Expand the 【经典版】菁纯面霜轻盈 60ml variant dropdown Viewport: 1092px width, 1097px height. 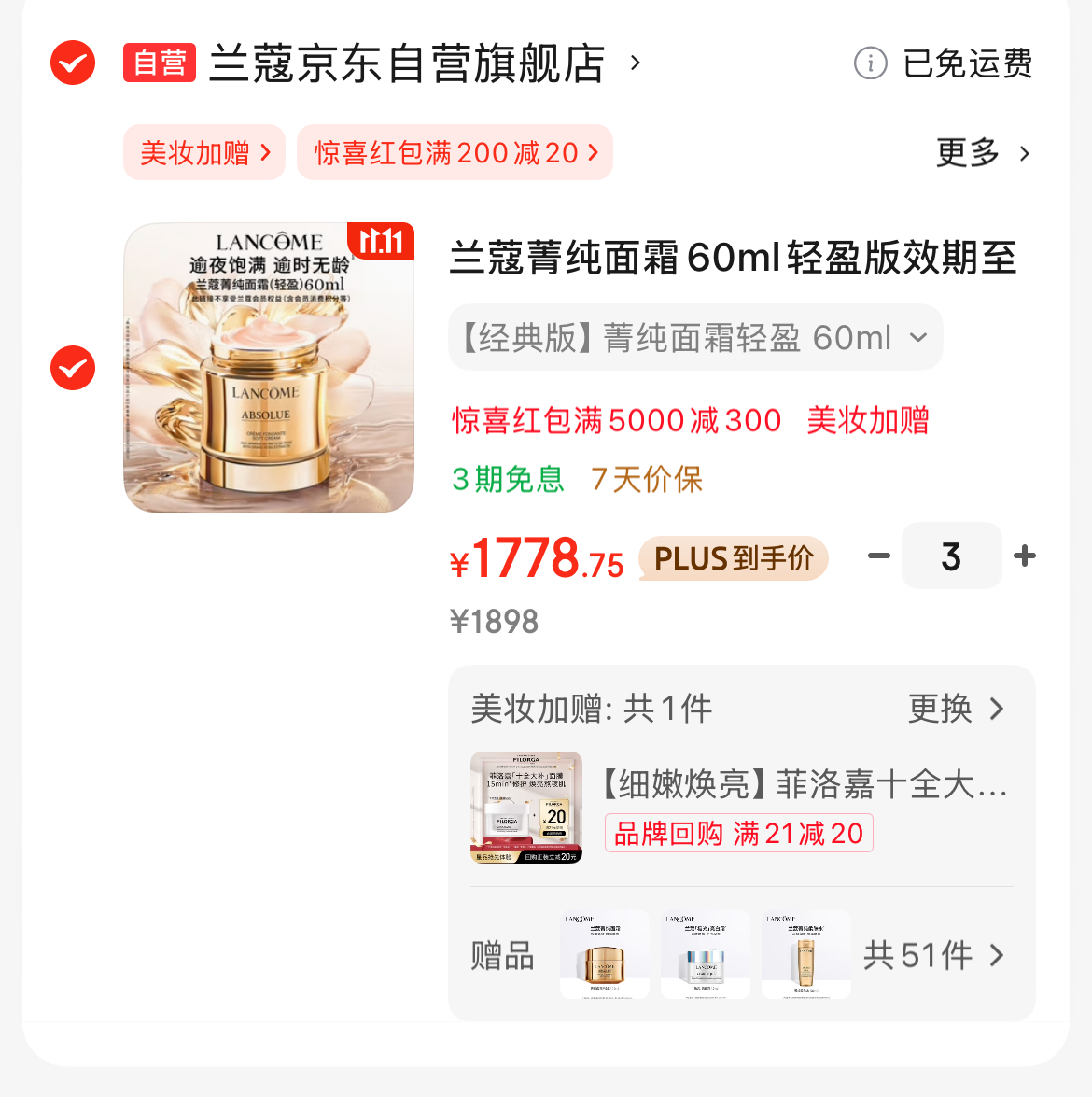[695, 337]
